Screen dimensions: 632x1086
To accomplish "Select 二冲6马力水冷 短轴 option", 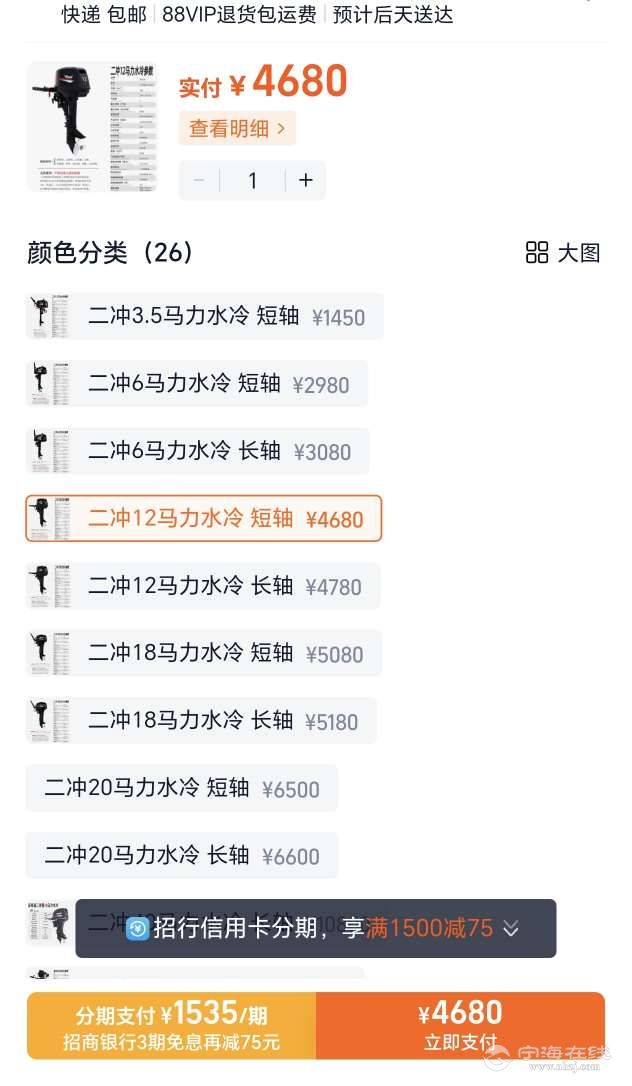I will [x=197, y=384].
